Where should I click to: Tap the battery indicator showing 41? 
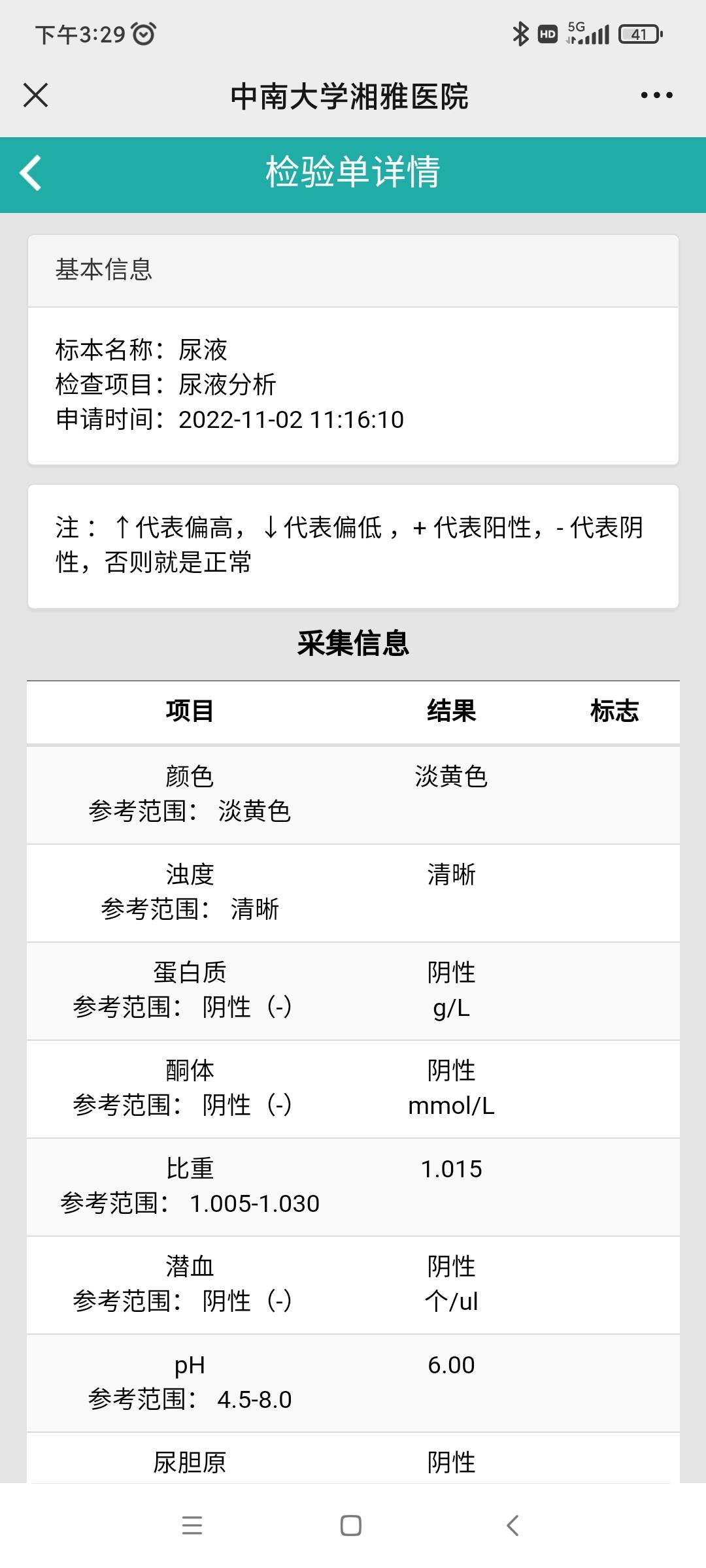click(x=639, y=33)
